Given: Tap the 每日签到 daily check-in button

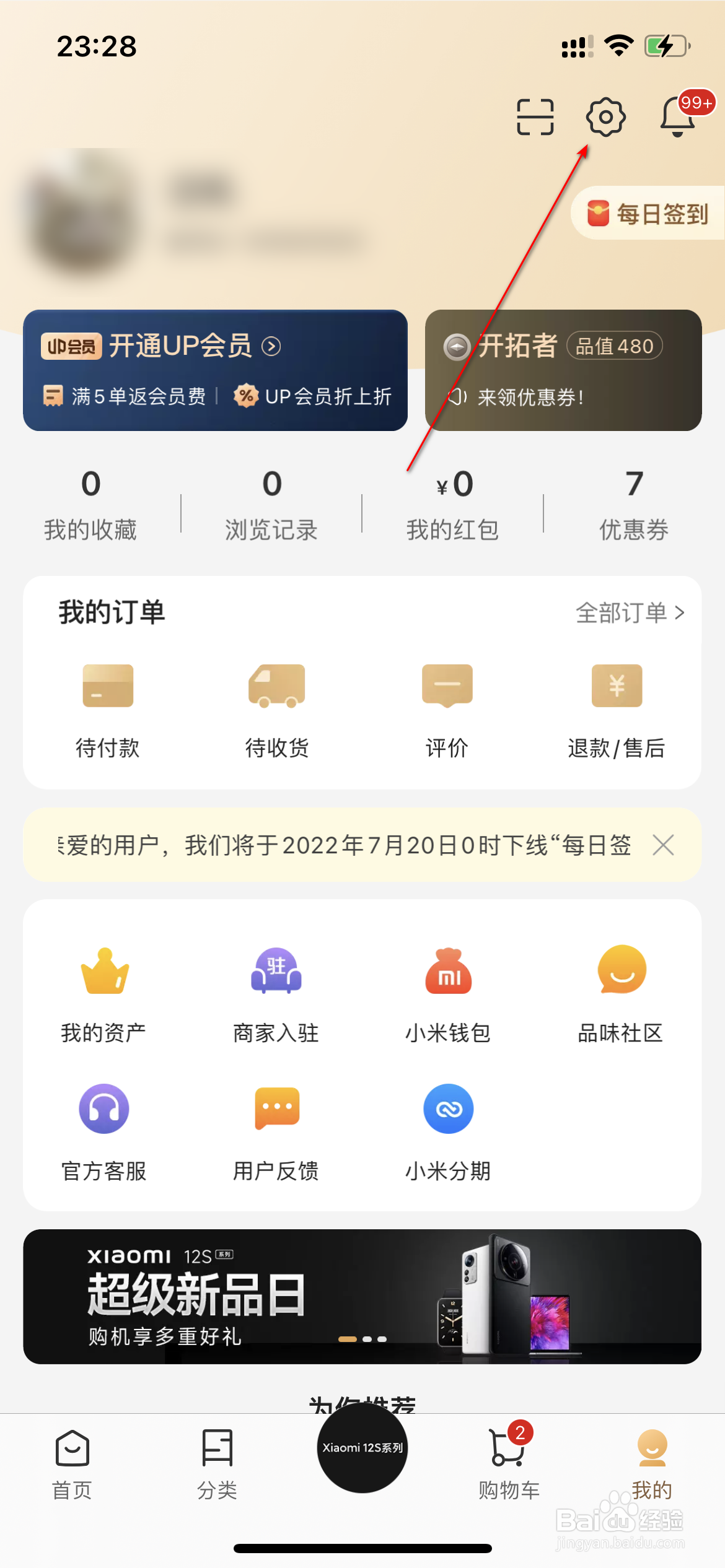Looking at the screenshot, I should point(648,214).
